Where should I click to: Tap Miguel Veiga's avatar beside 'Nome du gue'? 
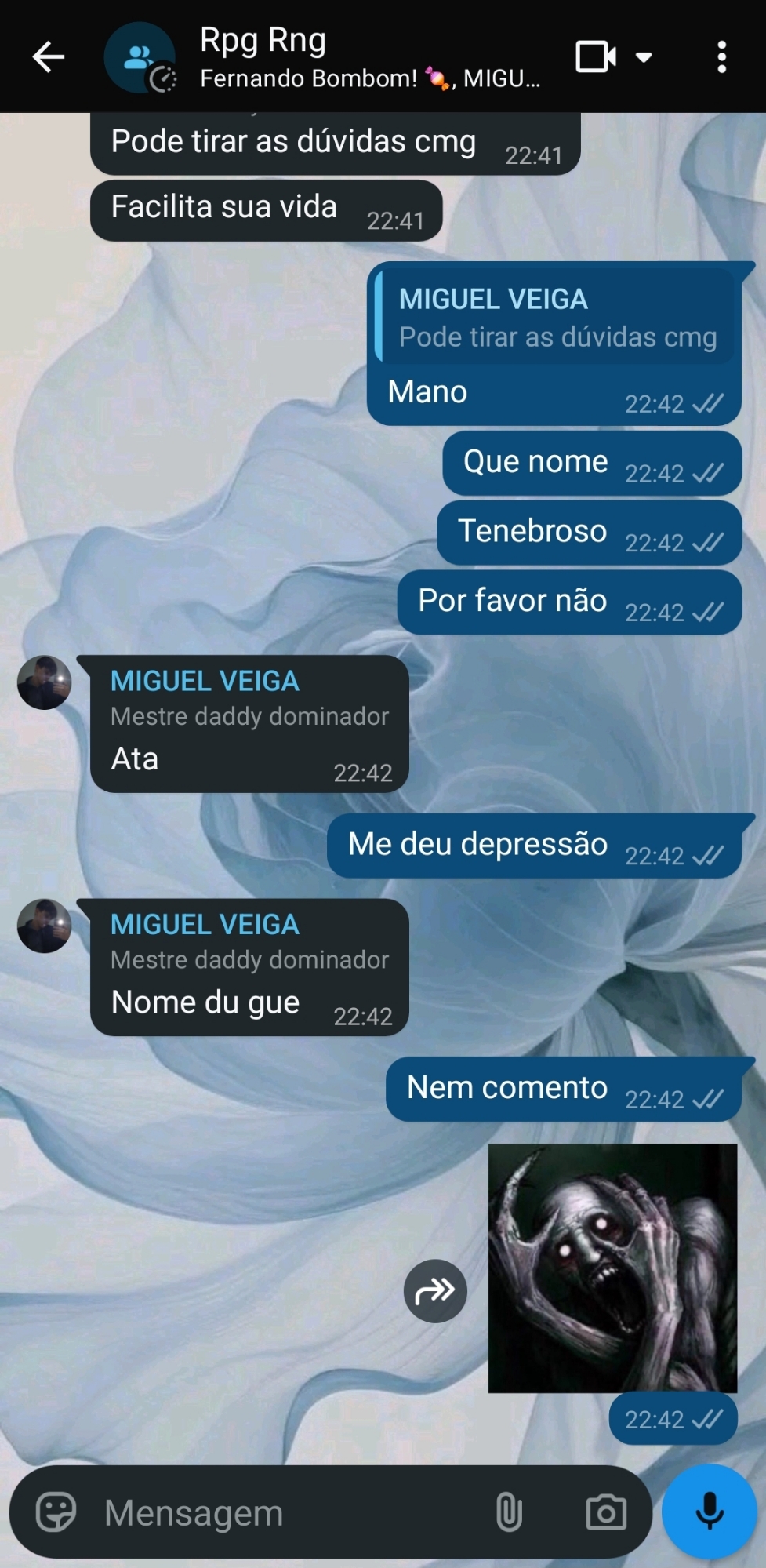tap(45, 926)
